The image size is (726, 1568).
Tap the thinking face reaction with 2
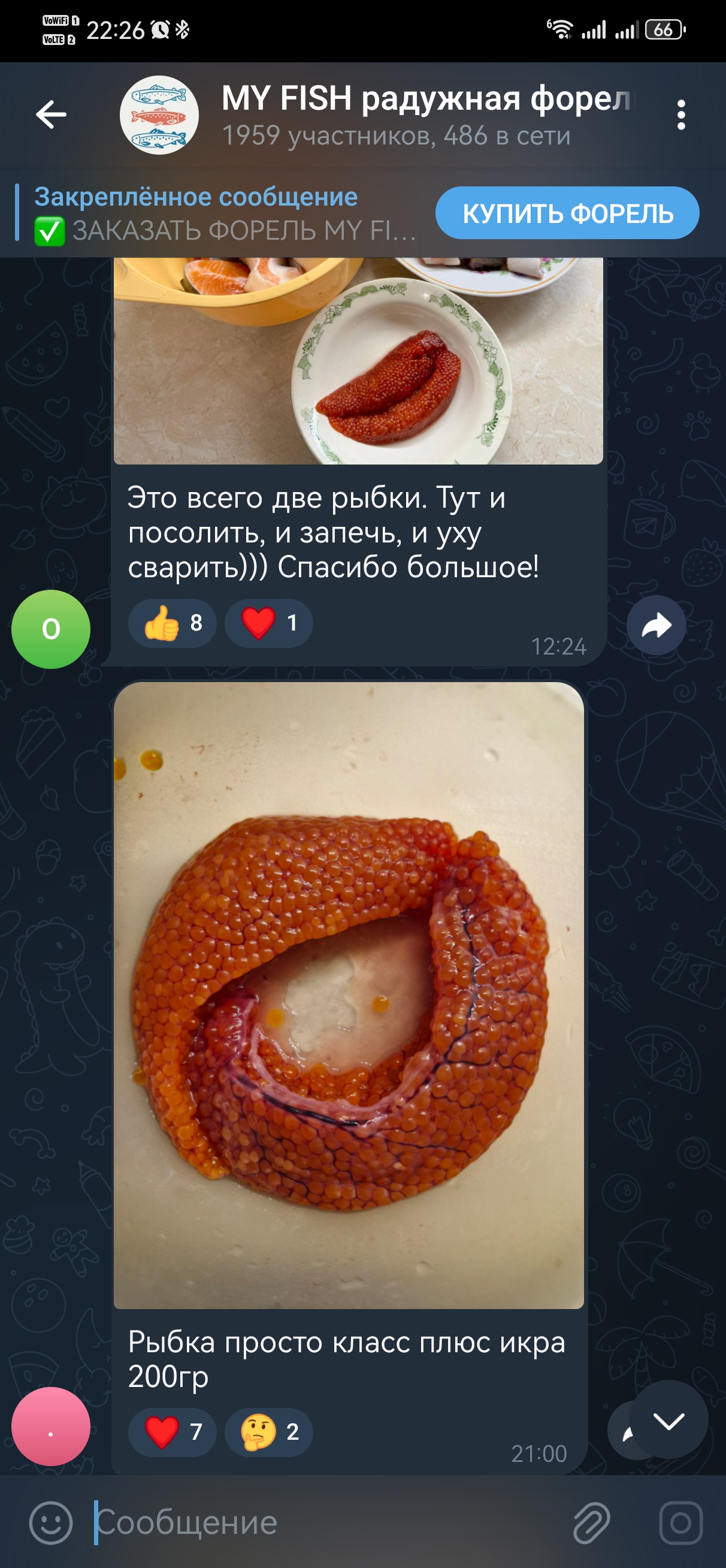(x=268, y=1432)
